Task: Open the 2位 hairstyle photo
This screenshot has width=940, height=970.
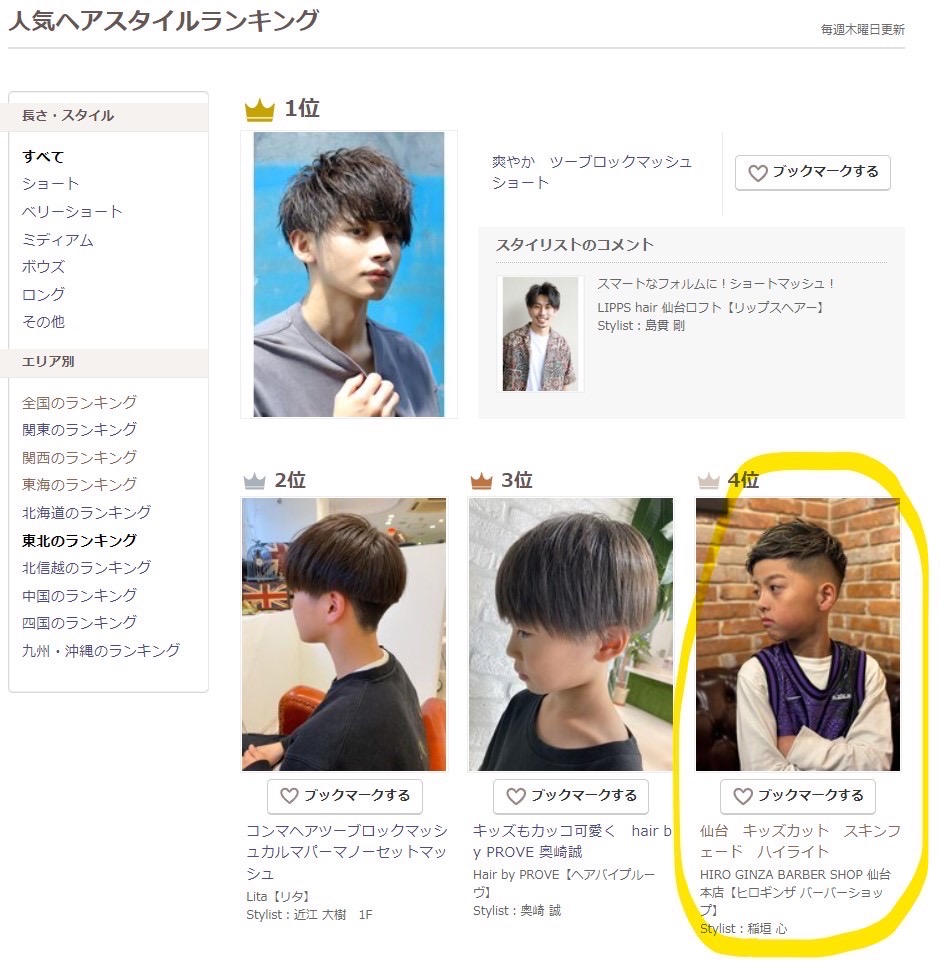Action: click(x=344, y=635)
